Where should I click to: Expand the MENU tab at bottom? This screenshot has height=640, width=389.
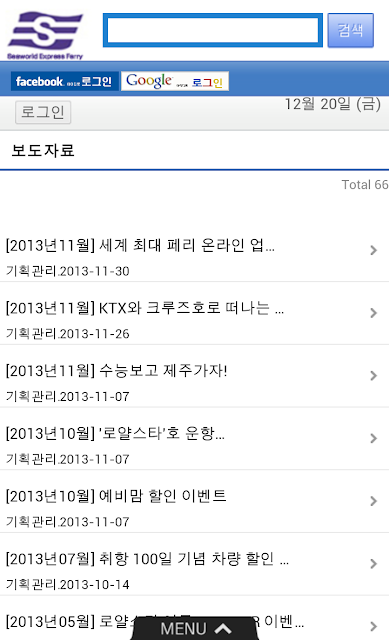coord(195,628)
